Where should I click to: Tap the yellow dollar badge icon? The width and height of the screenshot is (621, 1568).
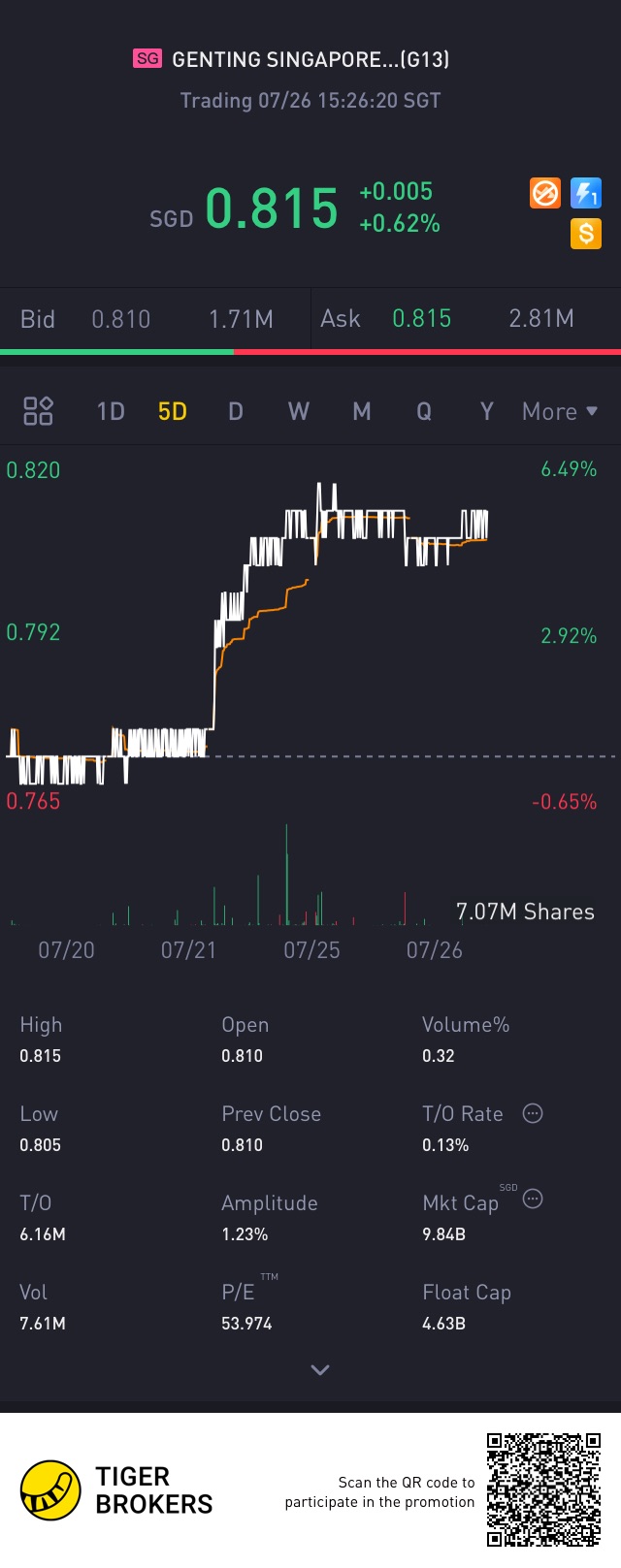(x=586, y=234)
